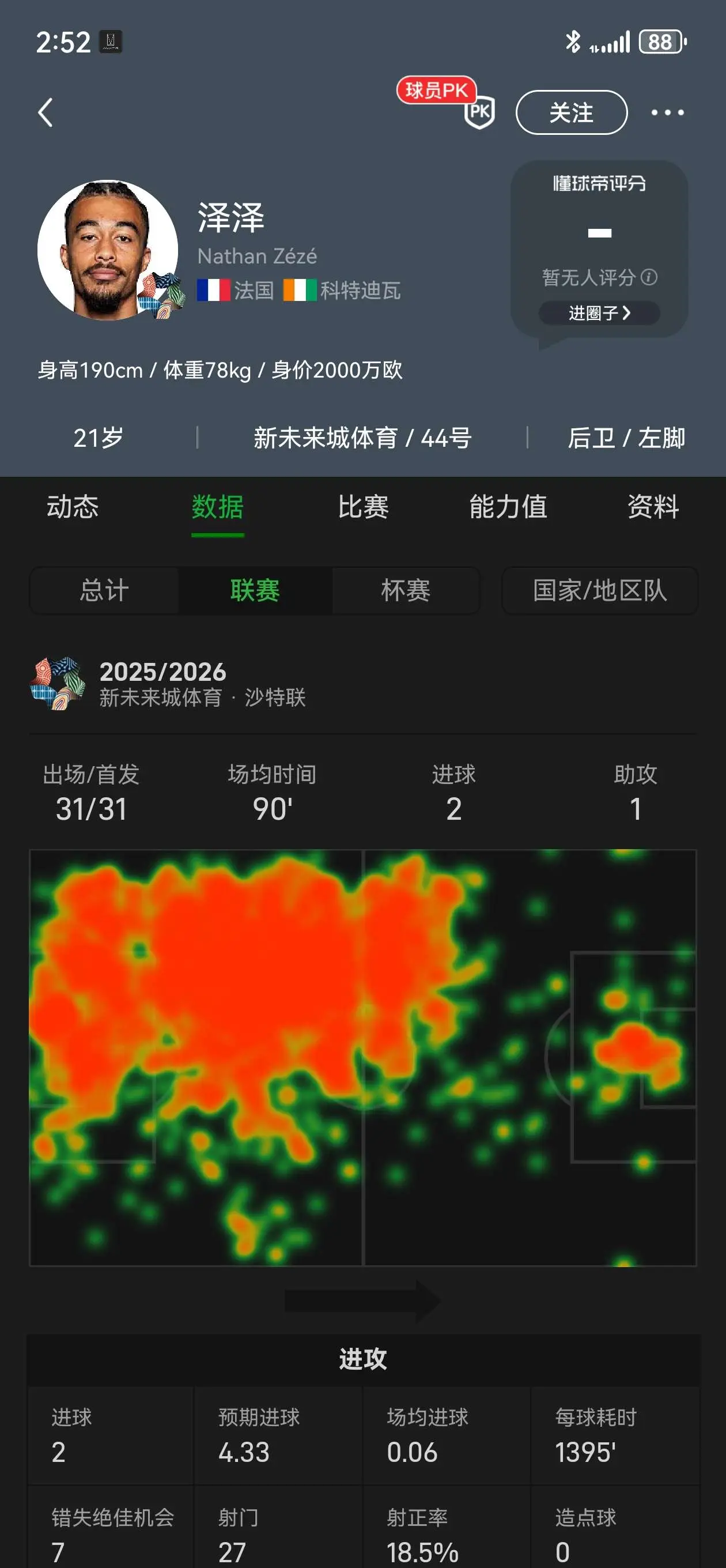Tap Nathan Zézé's profile photo
This screenshot has height=1568, width=726.
108,250
